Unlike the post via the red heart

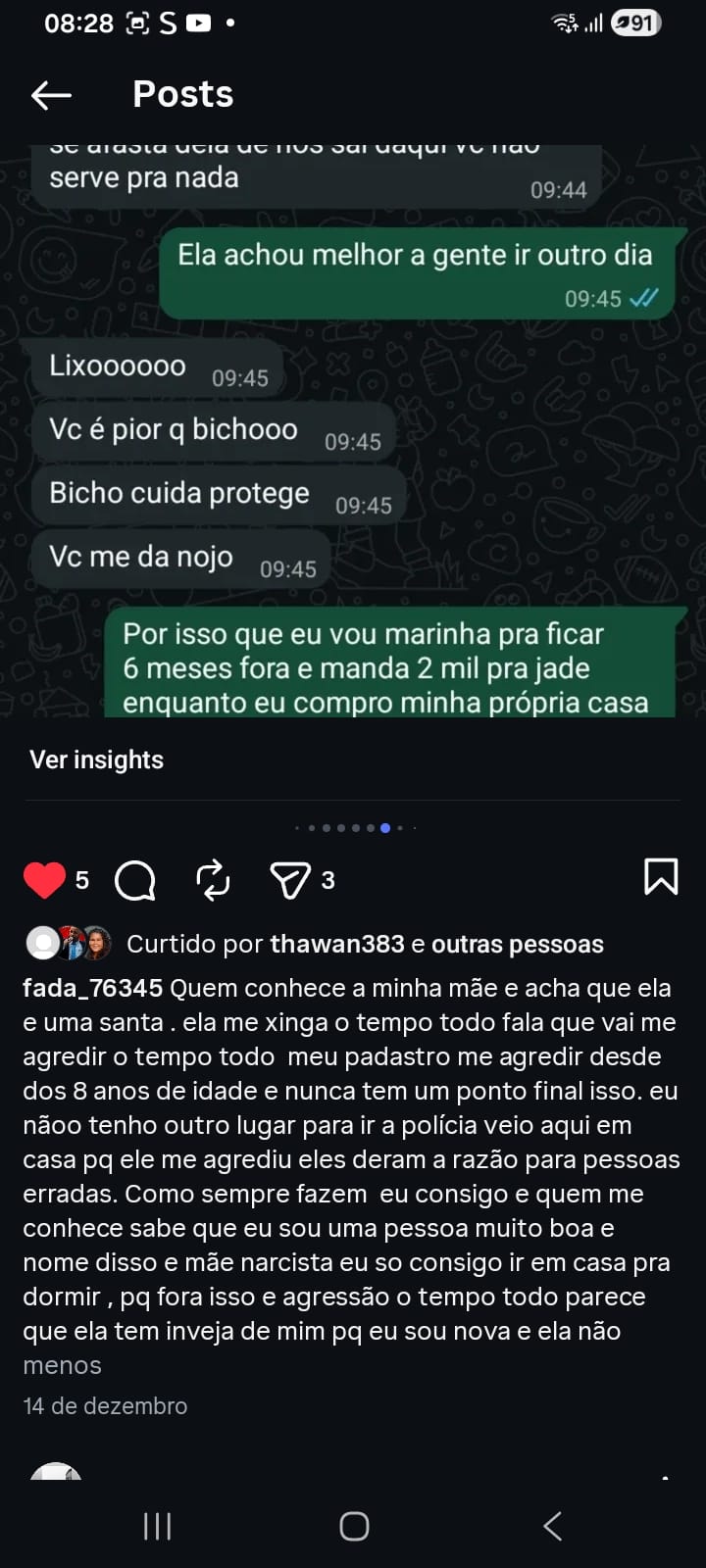click(44, 880)
